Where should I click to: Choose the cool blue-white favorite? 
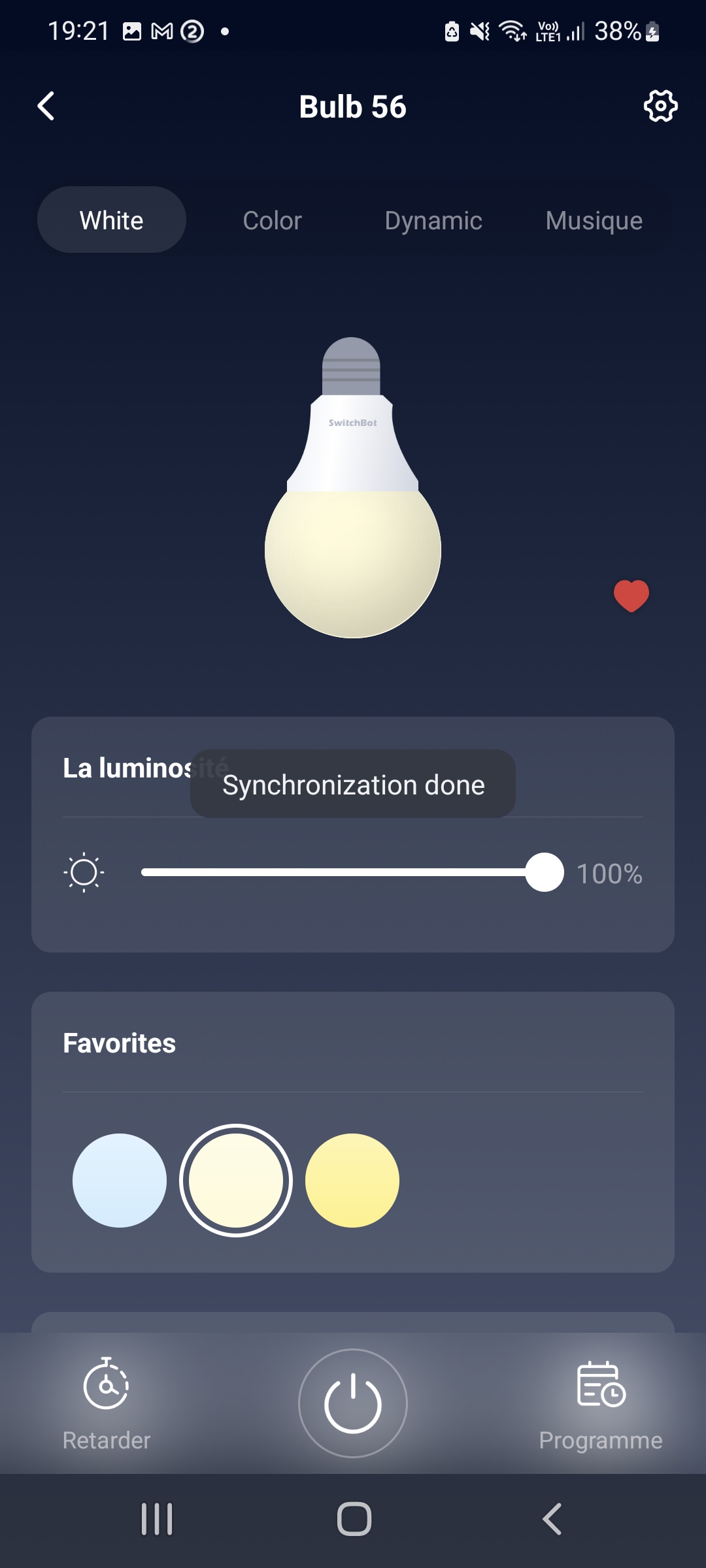point(120,1180)
